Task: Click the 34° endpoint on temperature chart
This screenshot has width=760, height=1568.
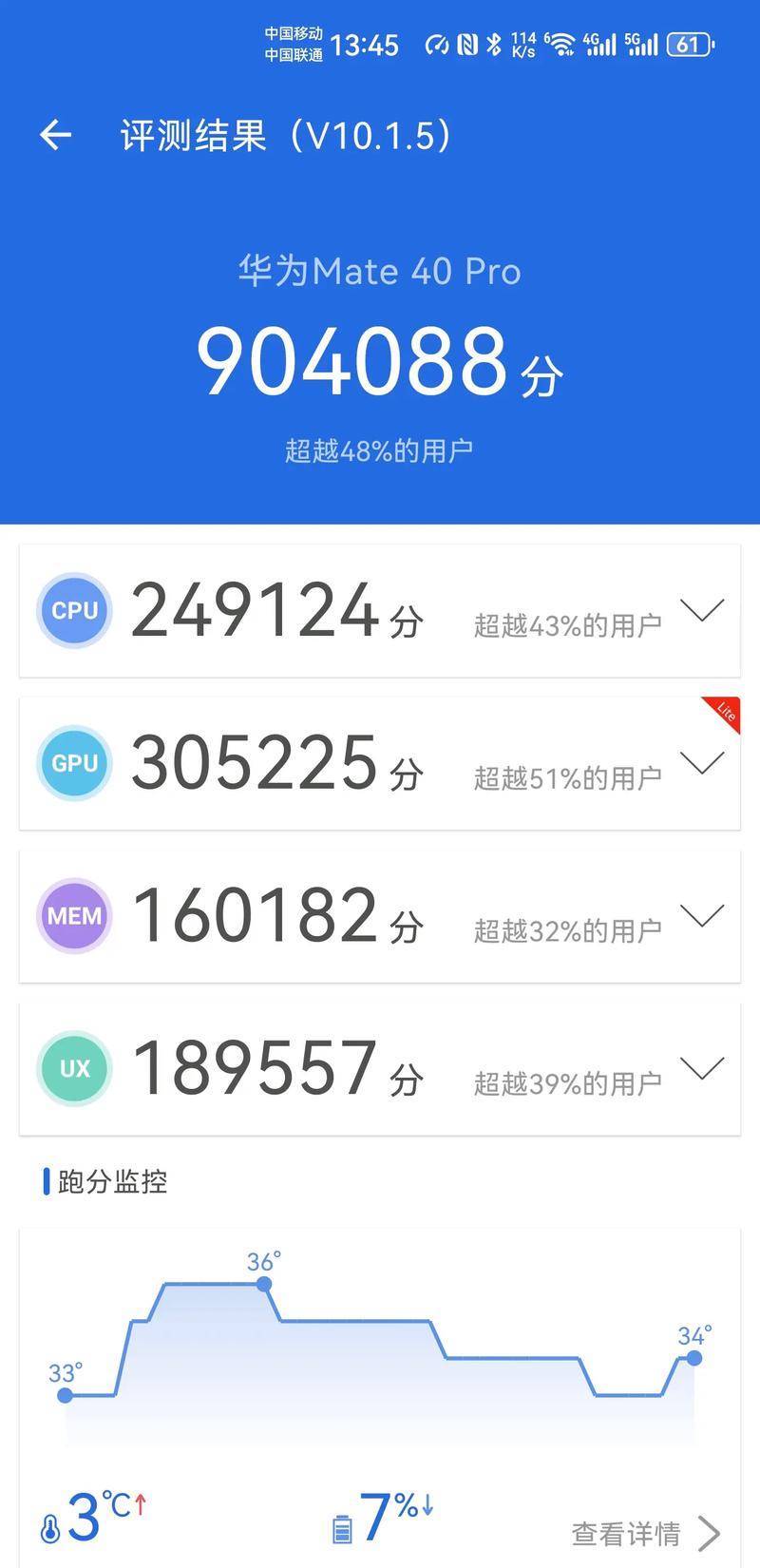Action: click(x=696, y=1356)
